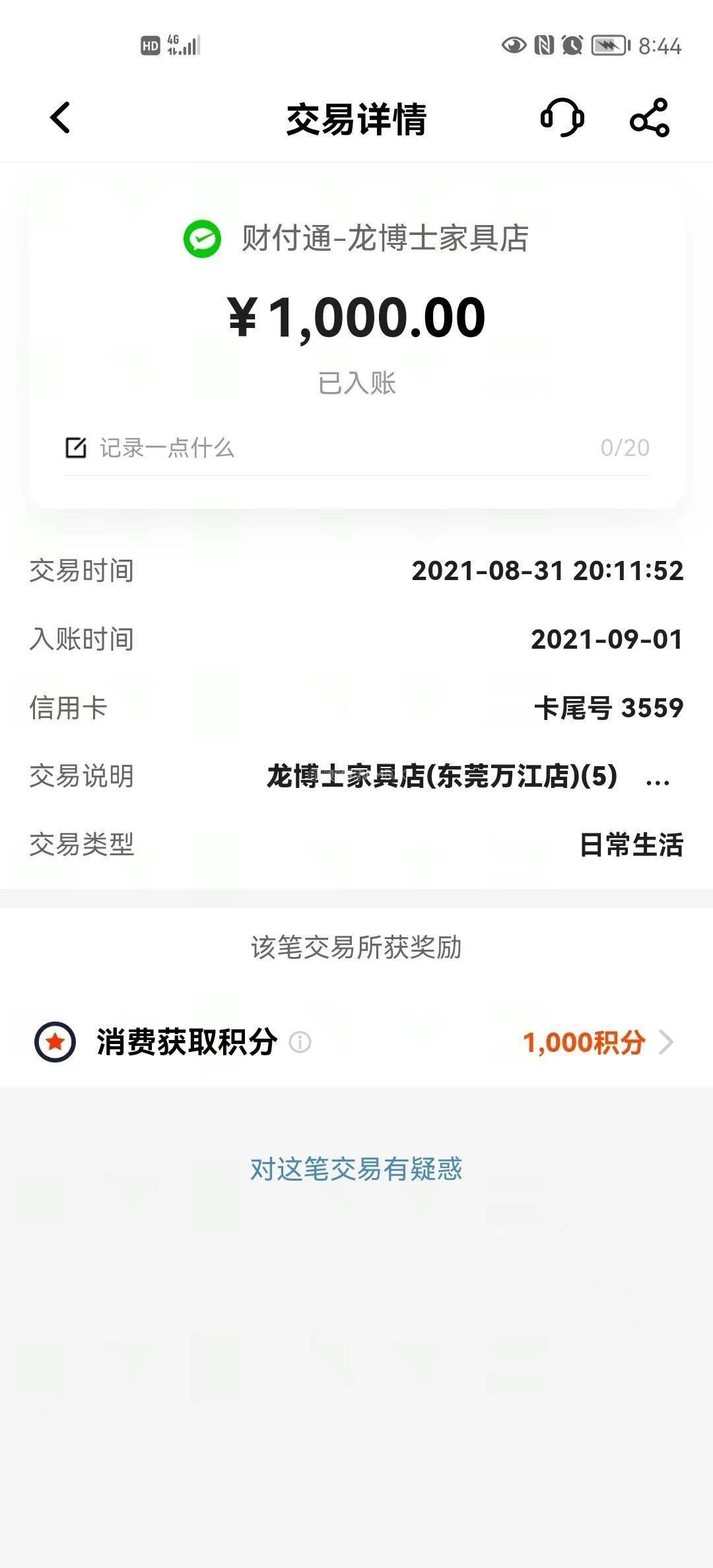The width and height of the screenshot is (713, 1568).
Task: Tap the 对这笔交易有疑惑 link
Action: click(x=356, y=1169)
